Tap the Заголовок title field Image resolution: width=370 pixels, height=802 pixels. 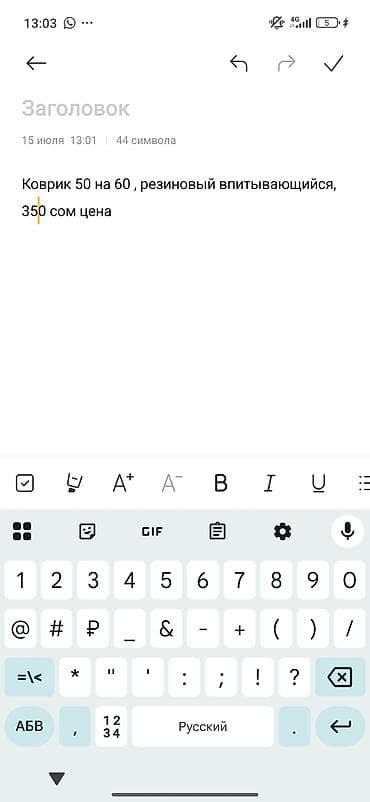pyautogui.click(x=76, y=108)
